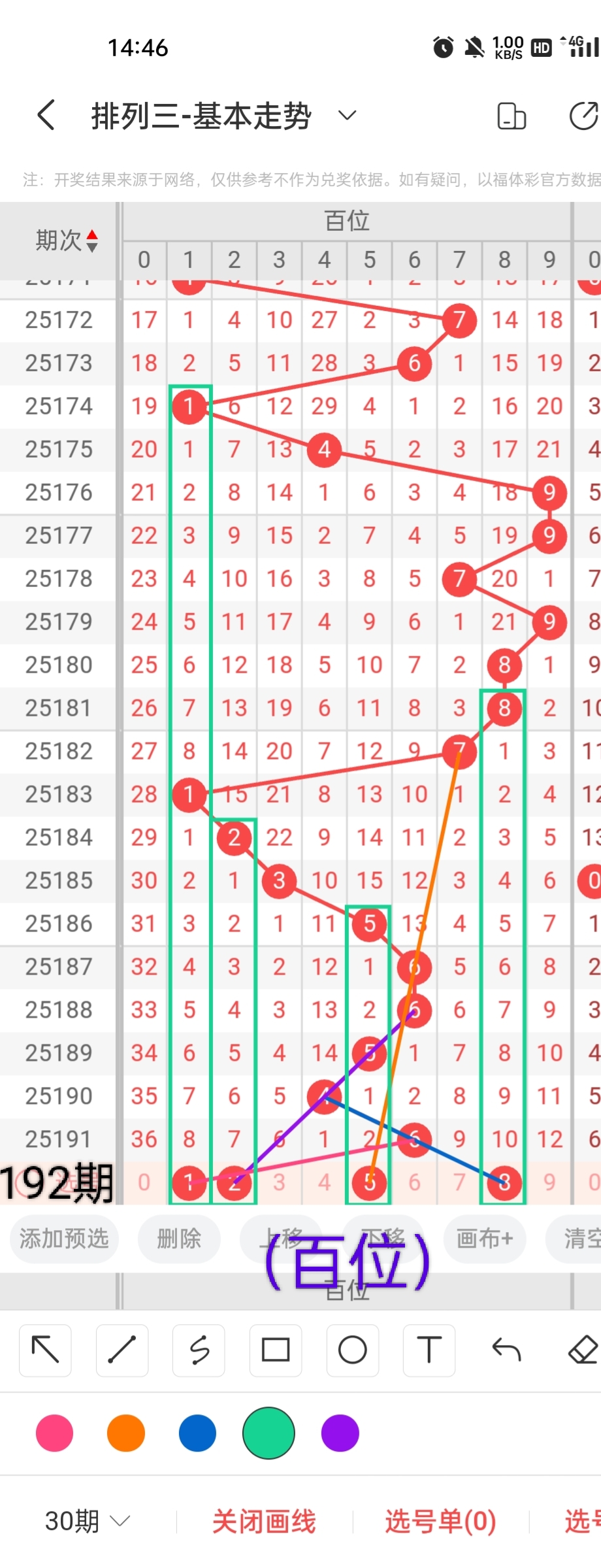Tap 画布+ button
Image resolution: width=601 pixels, height=1568 pixels.
click(484, 1238)
